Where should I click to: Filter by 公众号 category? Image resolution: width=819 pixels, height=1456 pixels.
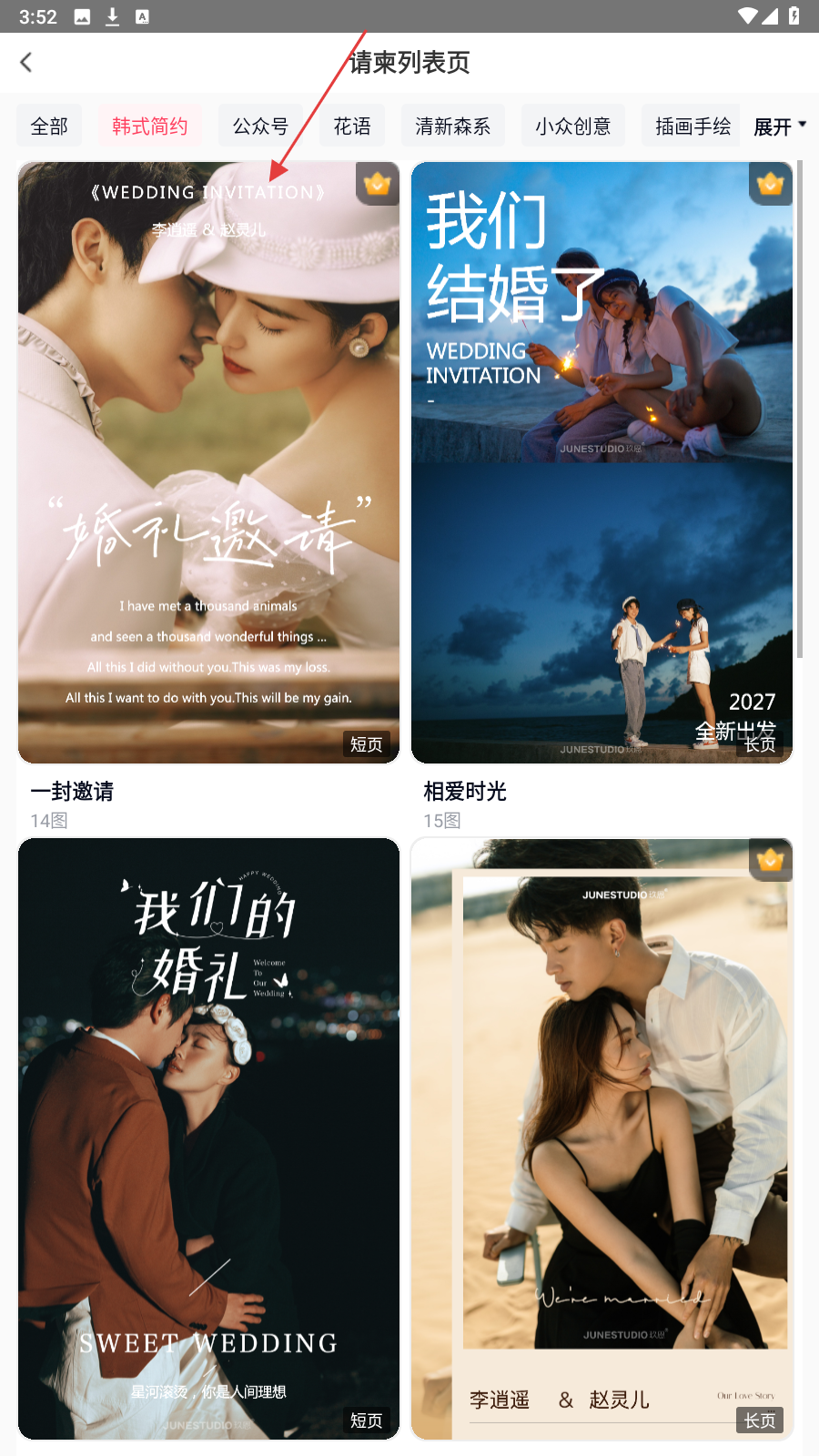click(x=260, y=126)
